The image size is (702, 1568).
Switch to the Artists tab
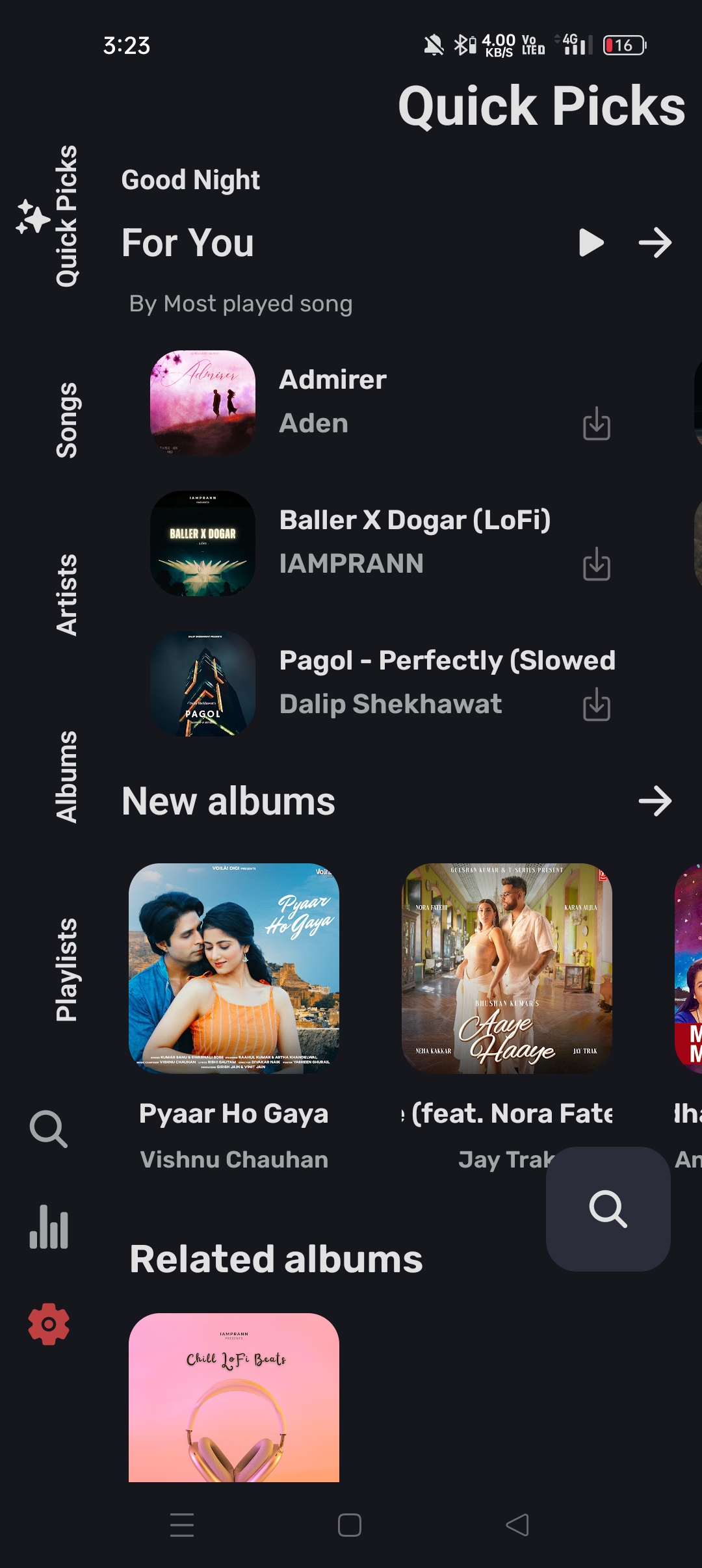point(66,594)
